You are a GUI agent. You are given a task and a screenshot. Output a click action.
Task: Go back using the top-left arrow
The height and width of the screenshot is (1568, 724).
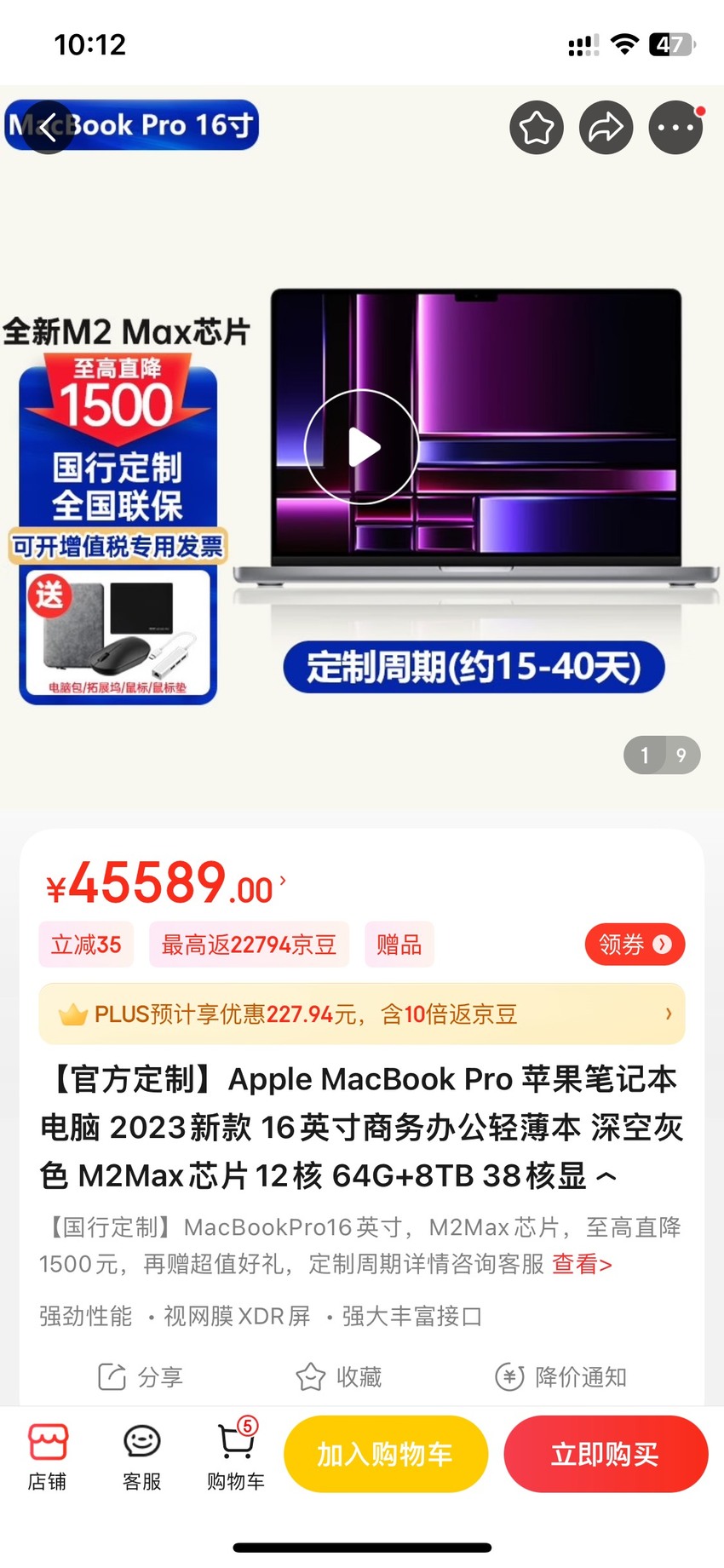point(47,128)
